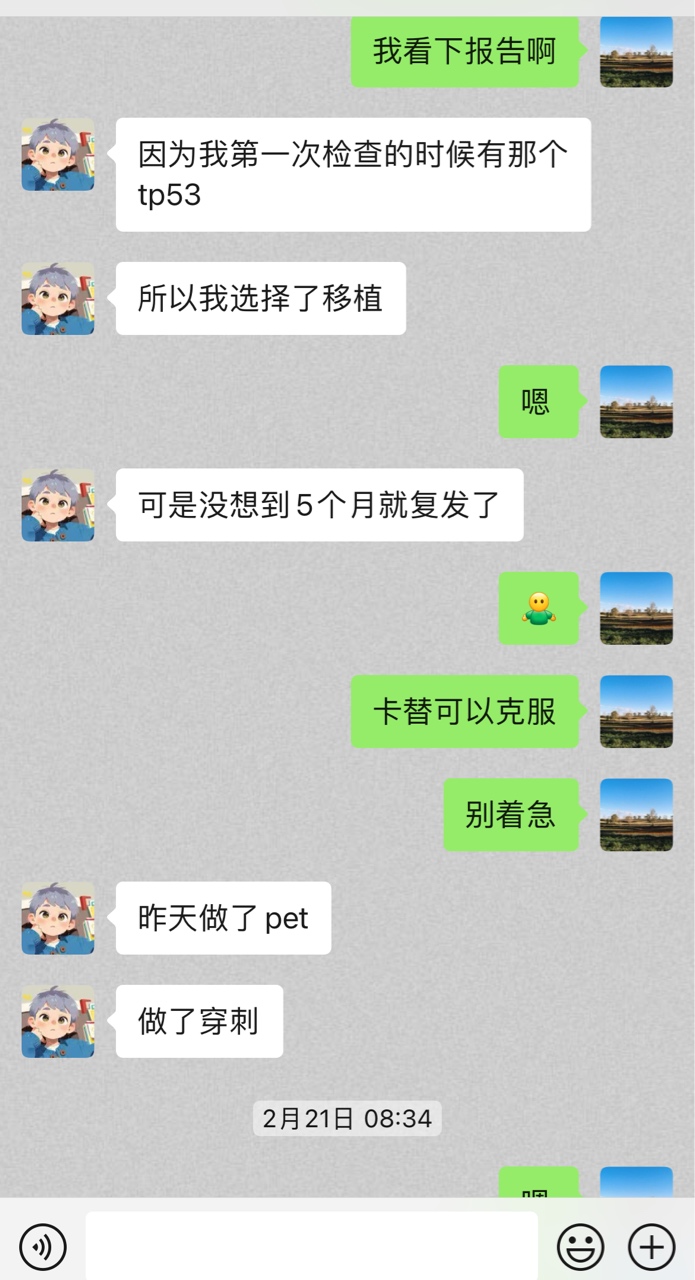Tap your landscape avatar beside 别着急
Screen dimensions: 695x1280
point(636,815)
